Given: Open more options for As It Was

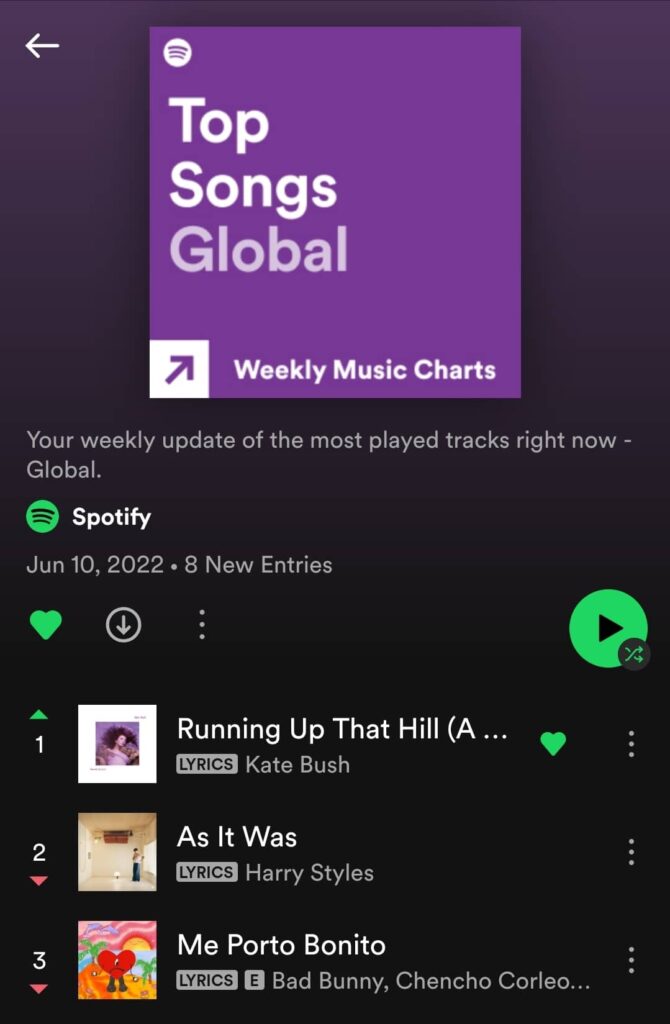Looking at the screenshot, I should pos(631,852).
